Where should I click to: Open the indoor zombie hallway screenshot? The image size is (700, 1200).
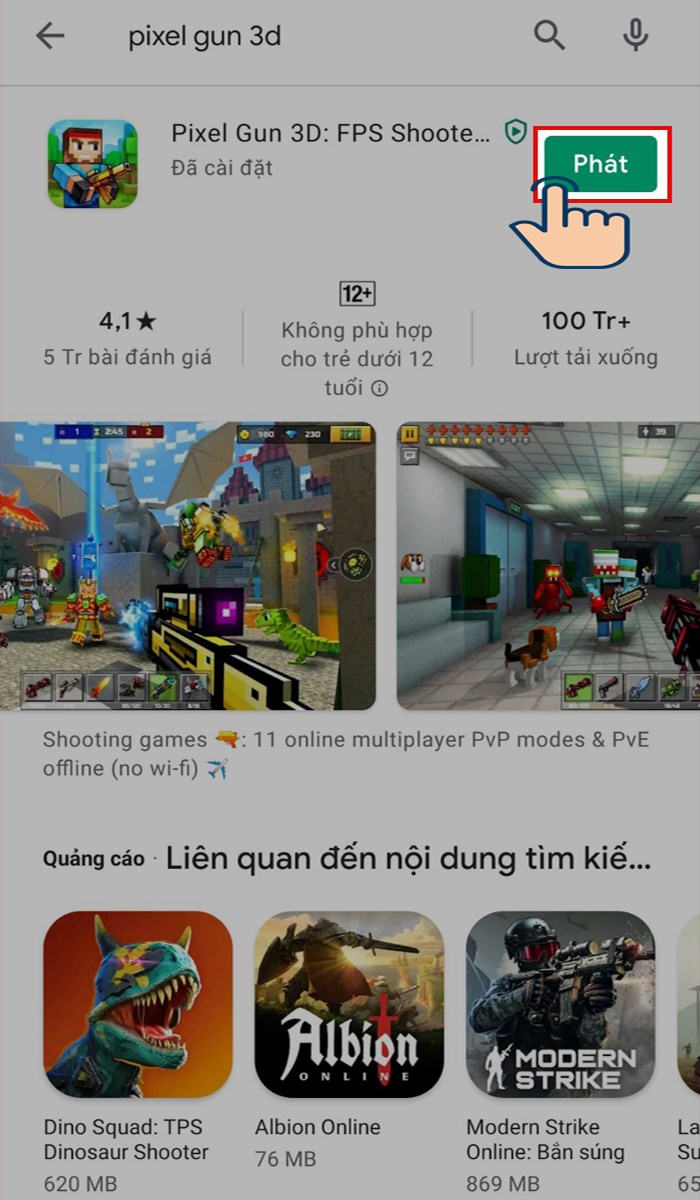[x=548, y=565]
